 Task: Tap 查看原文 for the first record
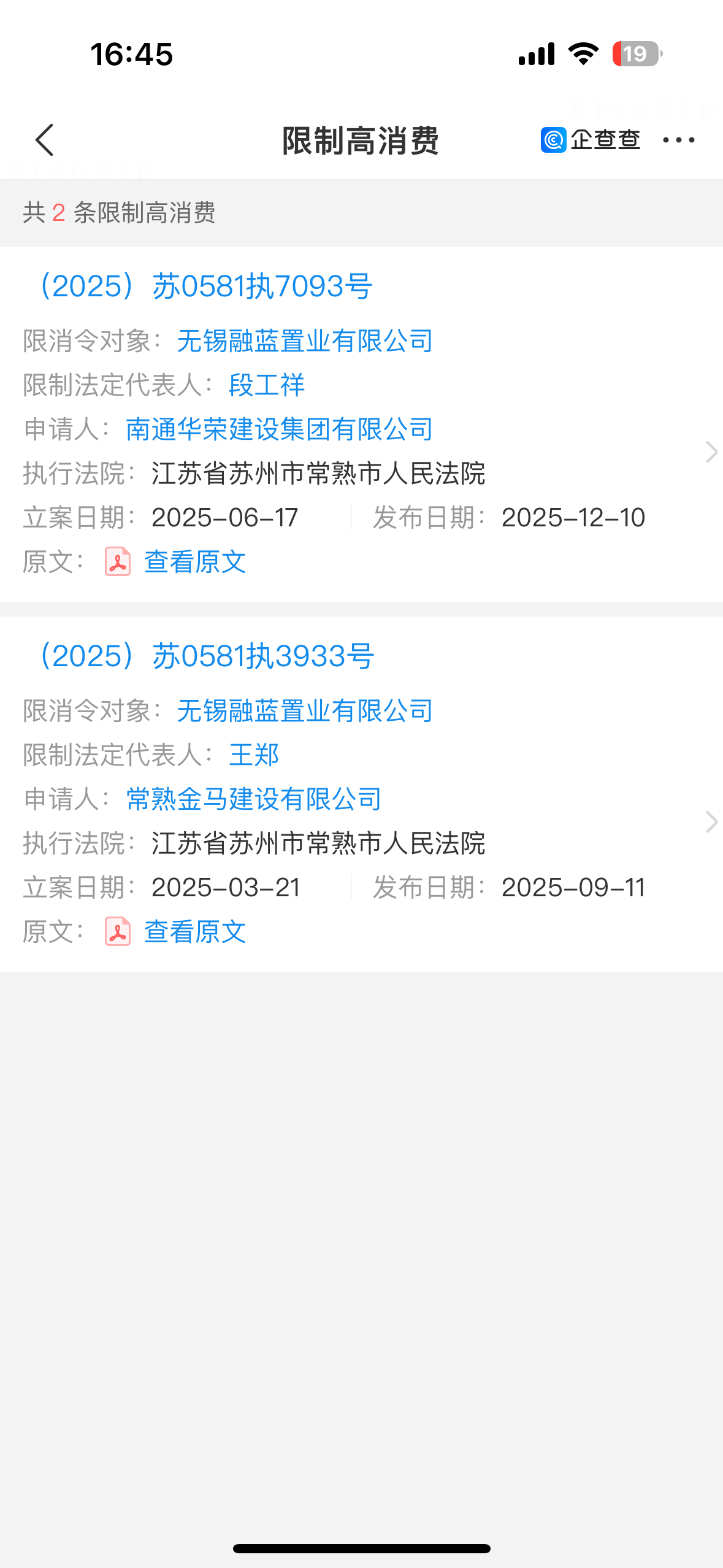[x=194, y=562]
